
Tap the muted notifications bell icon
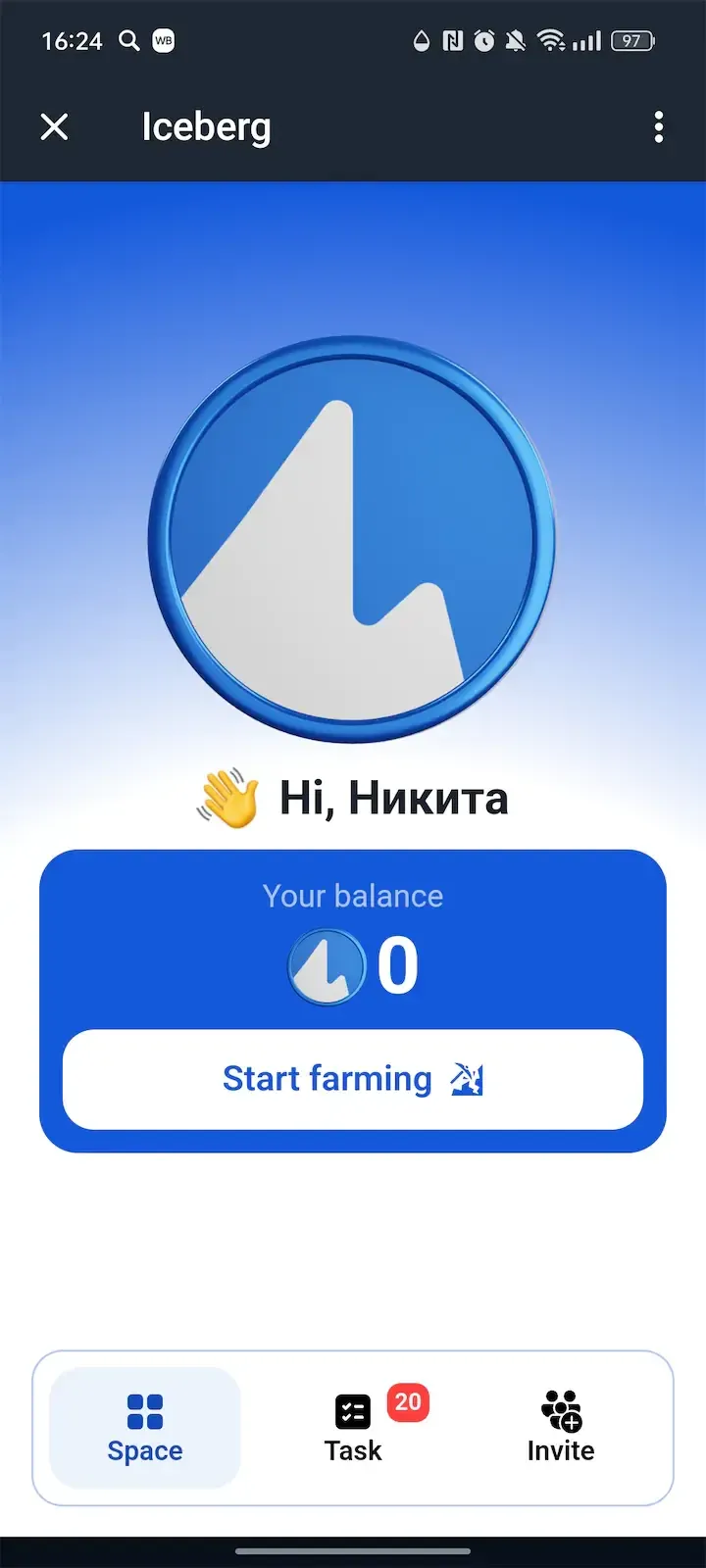[x=517, y=41]
